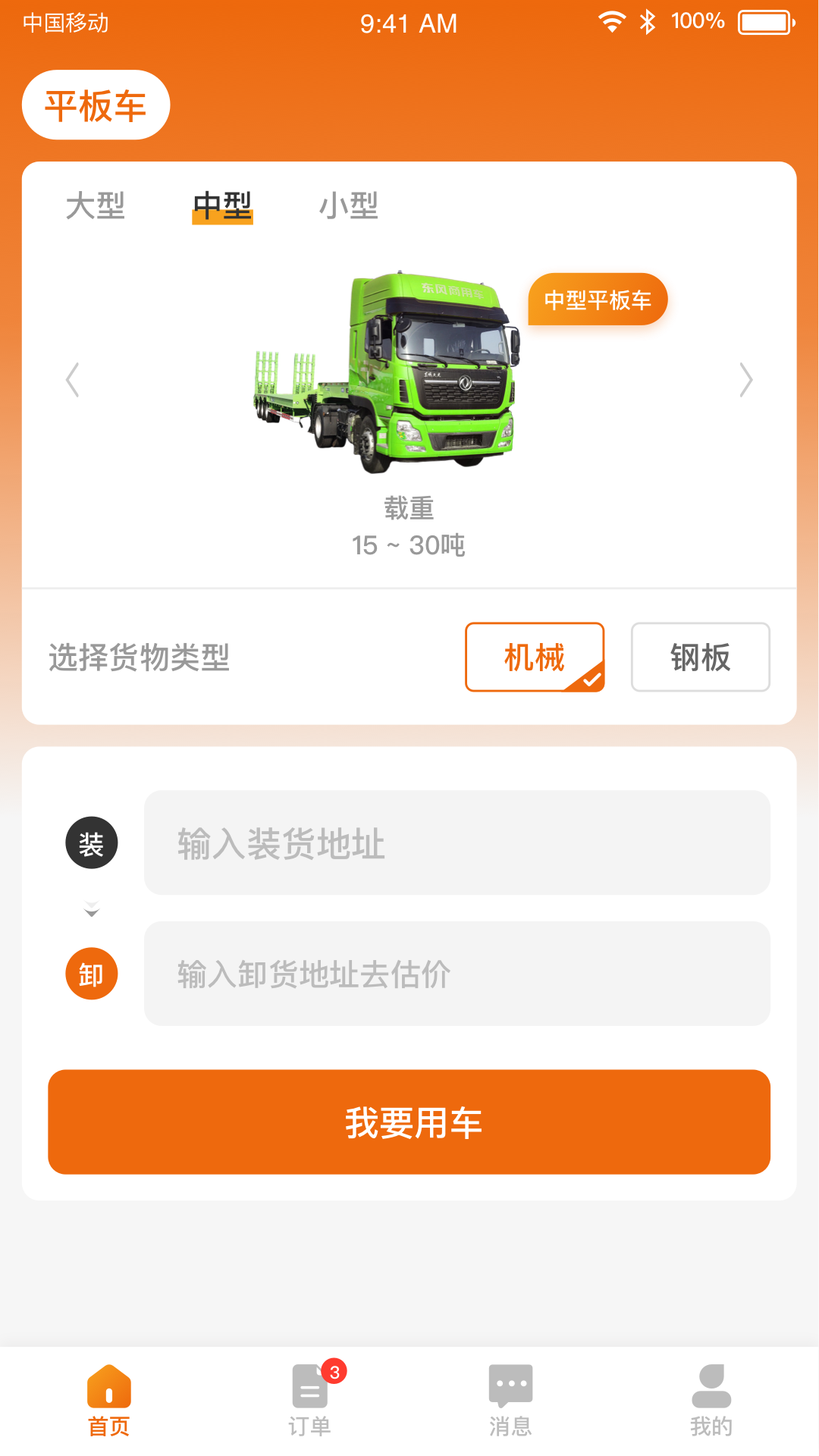Choose 钢板 cargo type
819x1456 pixels.
(x=700, y=657)
